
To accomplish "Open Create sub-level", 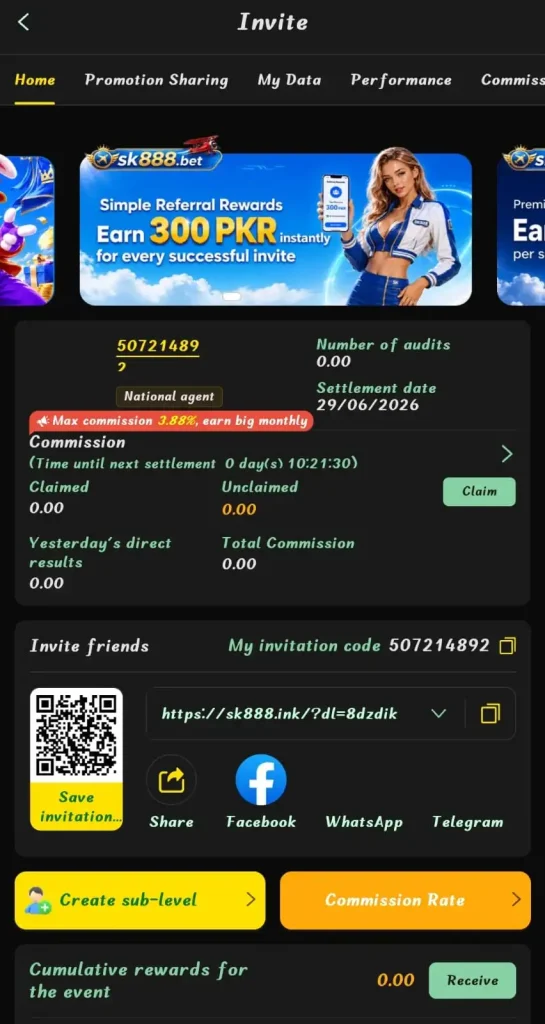I will click(140, 900).
